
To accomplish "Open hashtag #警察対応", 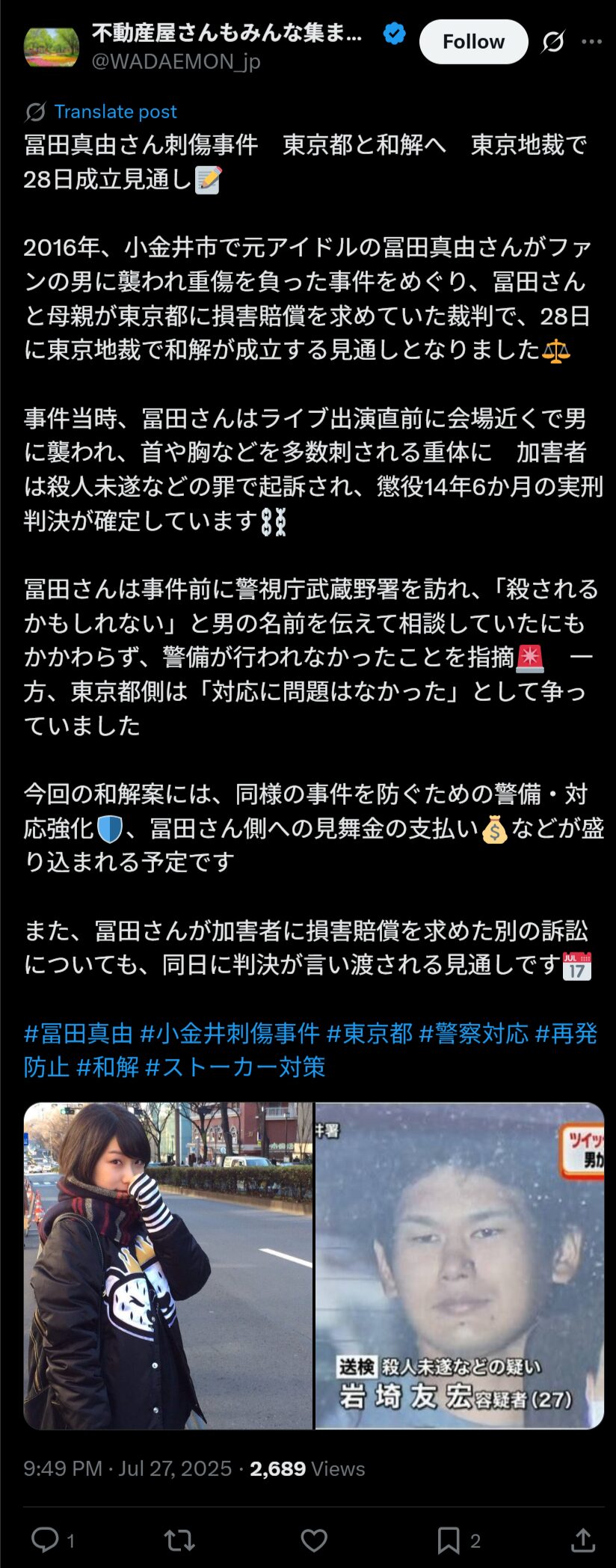I will pyautogui.click(x=473, y=1033).
